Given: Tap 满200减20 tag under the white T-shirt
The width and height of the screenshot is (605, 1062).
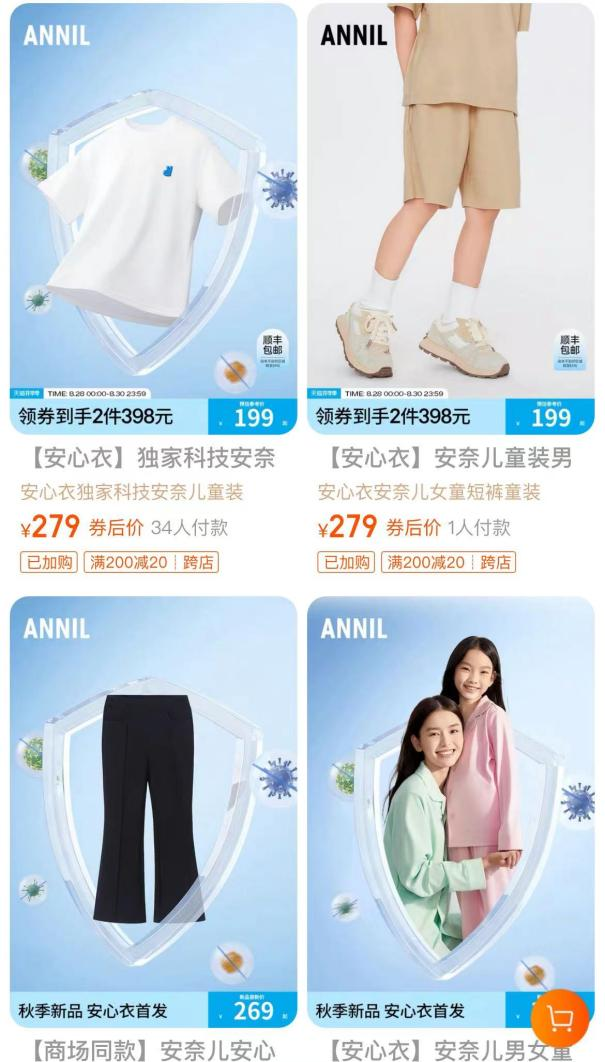Looking at the screenshot, I should tap(126, 562).
